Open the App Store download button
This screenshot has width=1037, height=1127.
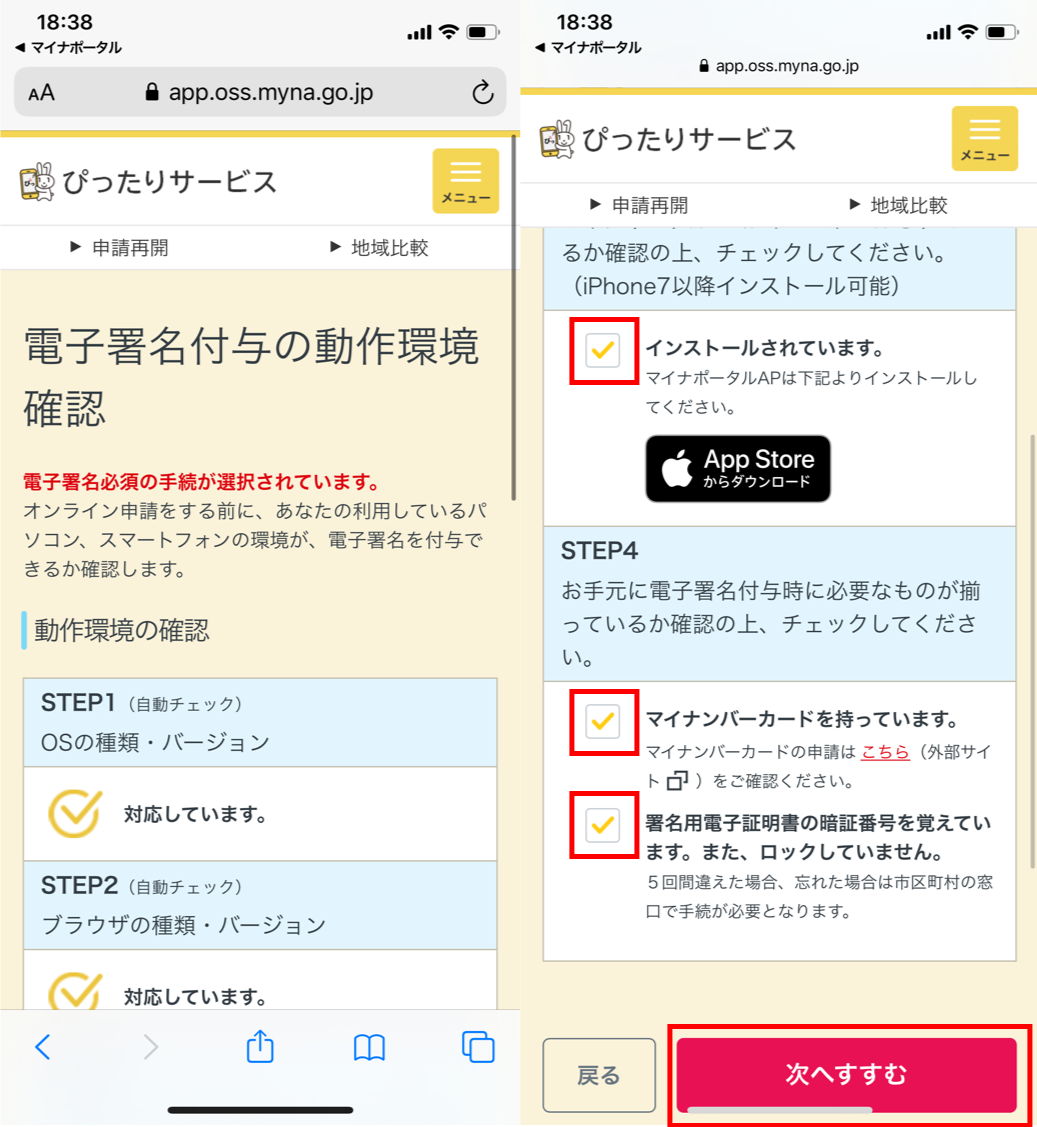pos(737,468)
